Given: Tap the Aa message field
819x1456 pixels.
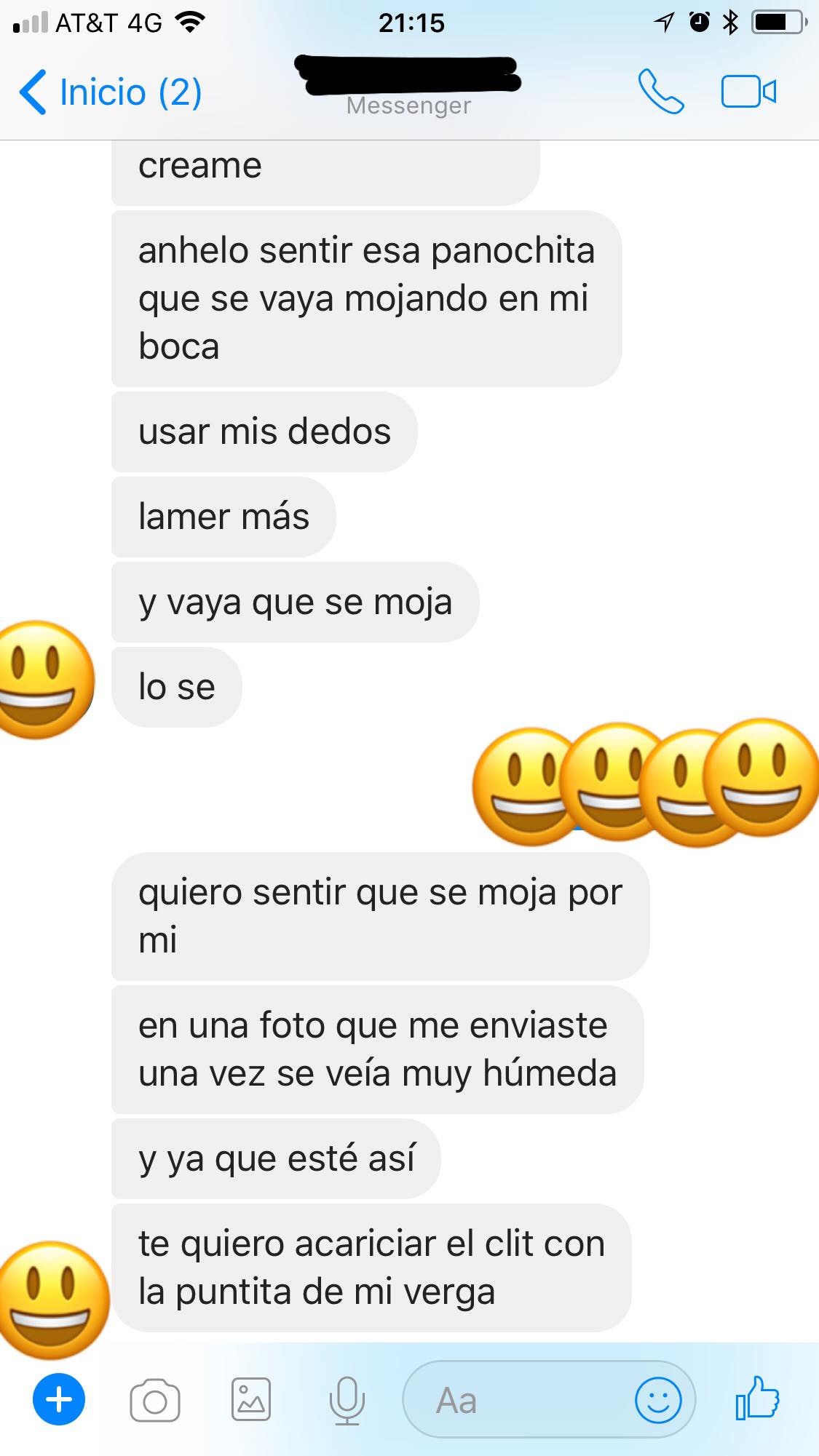Looking at the screenshot, I should pyautogui.click(x=510, y=1400).
